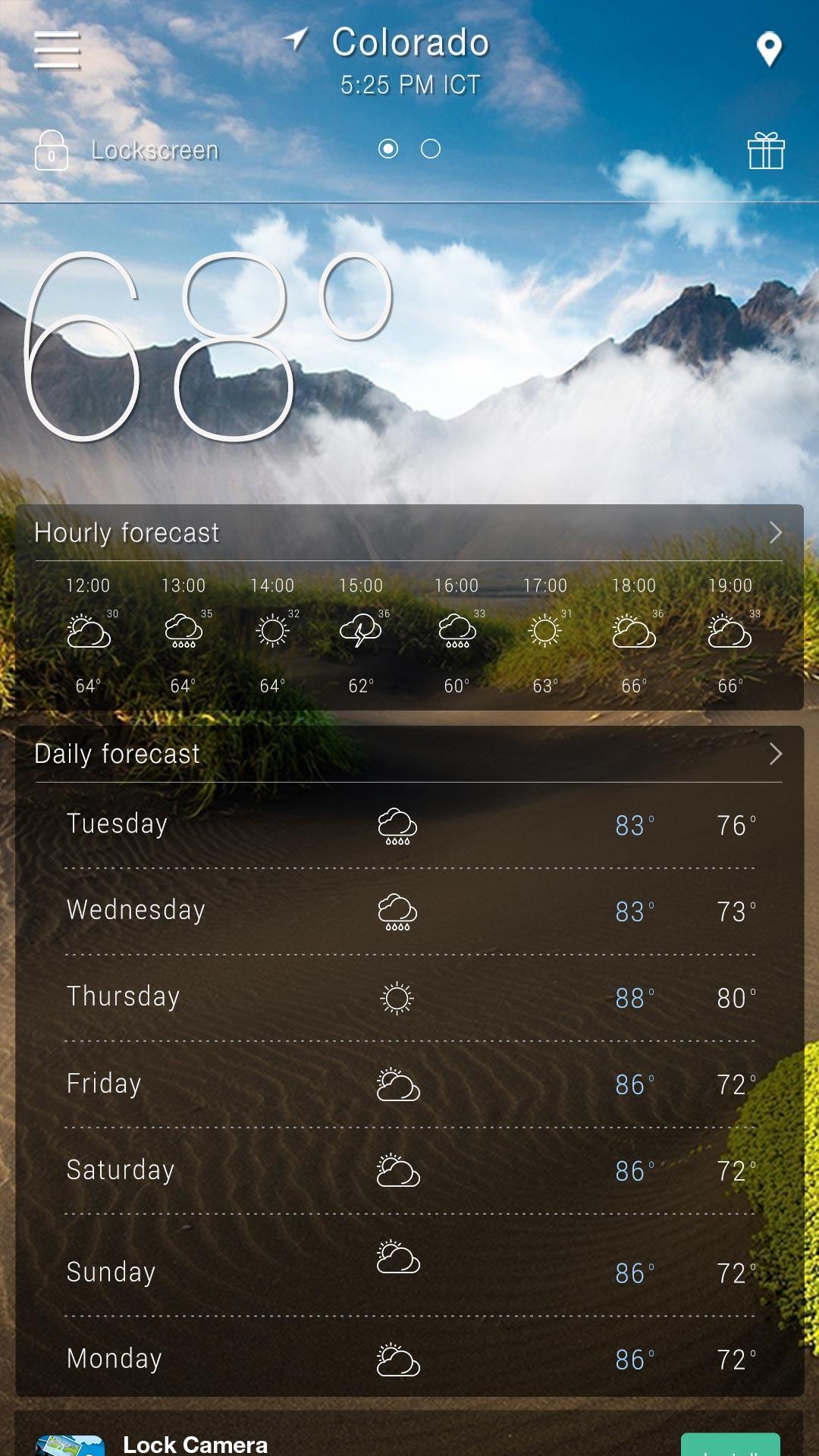The height and width of the screenshot is (1456, 819).
Task: Open the Lockscreen option
Action: 127,150
